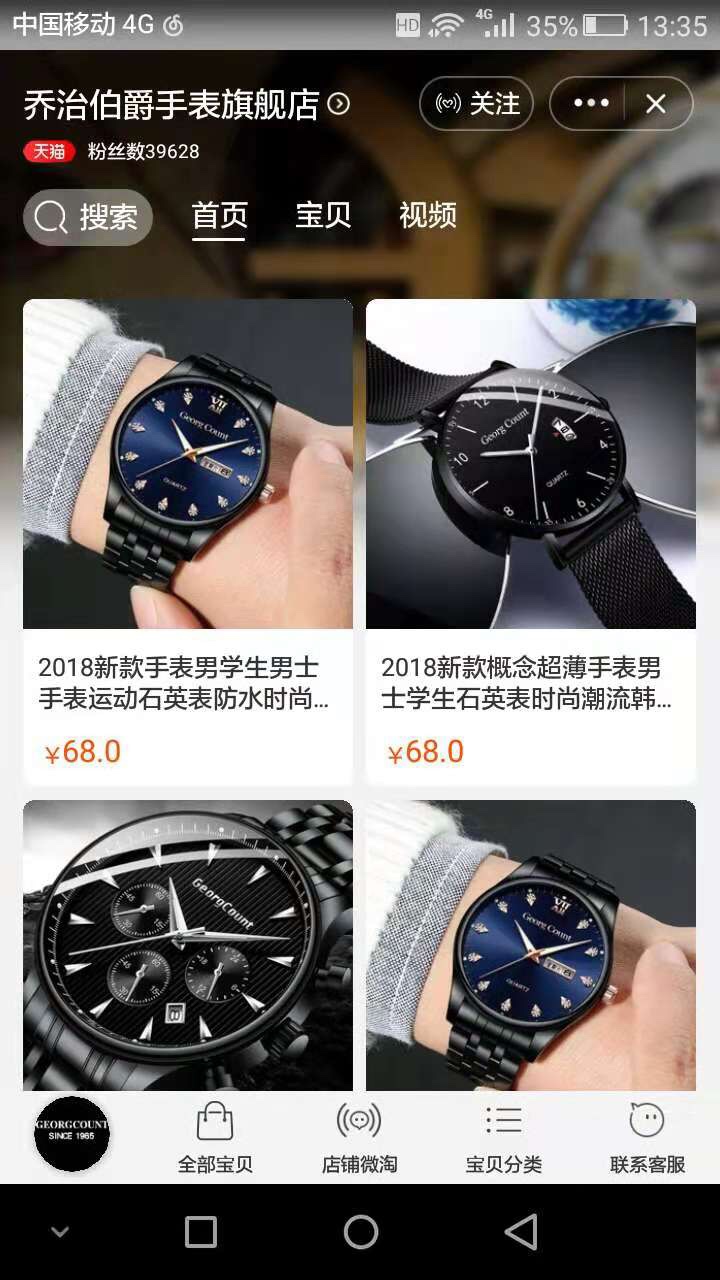Open the 搜索 search box
The width and height of the screenshot is (720, 1280).
click(88, 217)
